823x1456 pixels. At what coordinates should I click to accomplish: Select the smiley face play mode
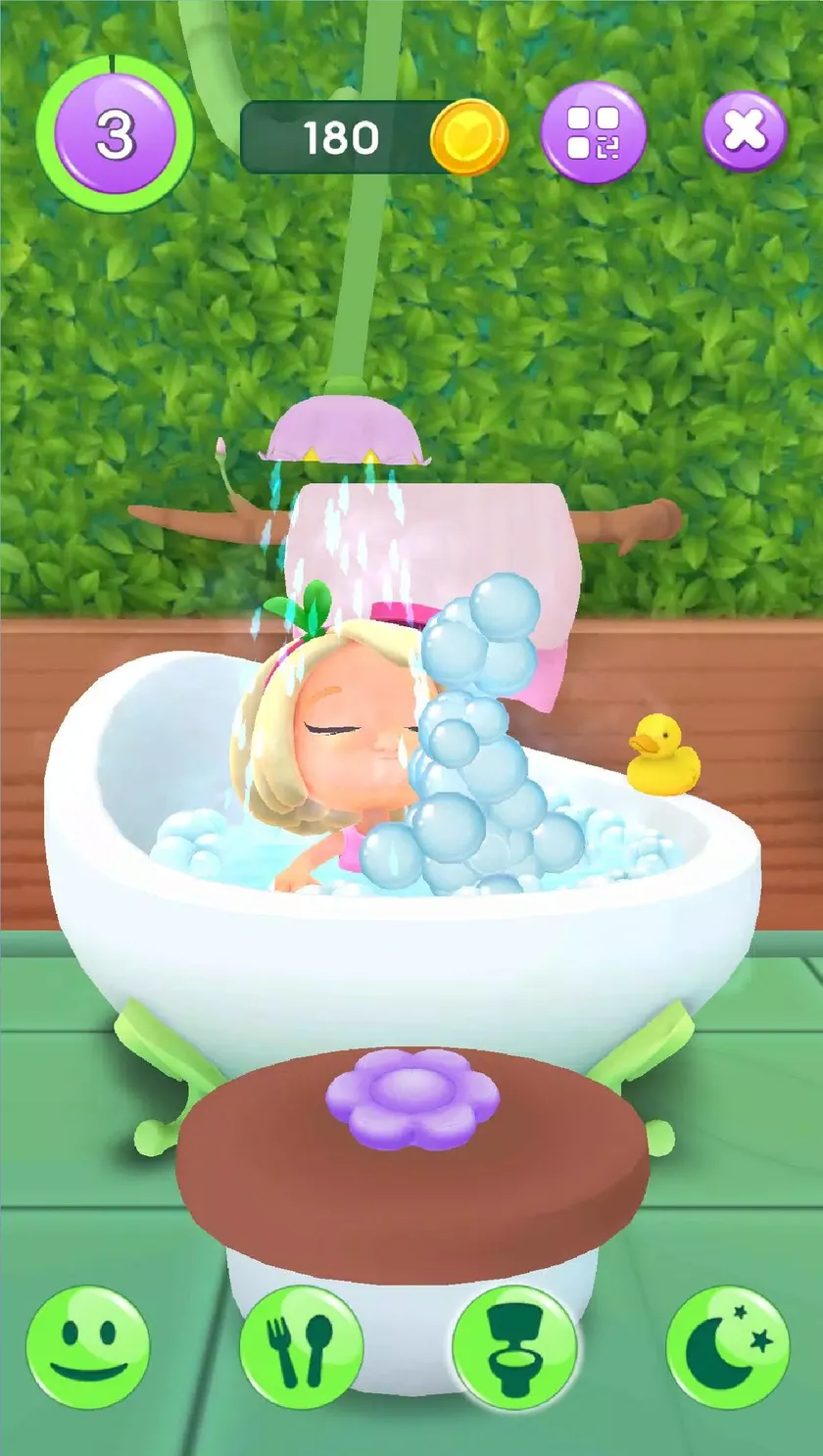(88, 1347)
